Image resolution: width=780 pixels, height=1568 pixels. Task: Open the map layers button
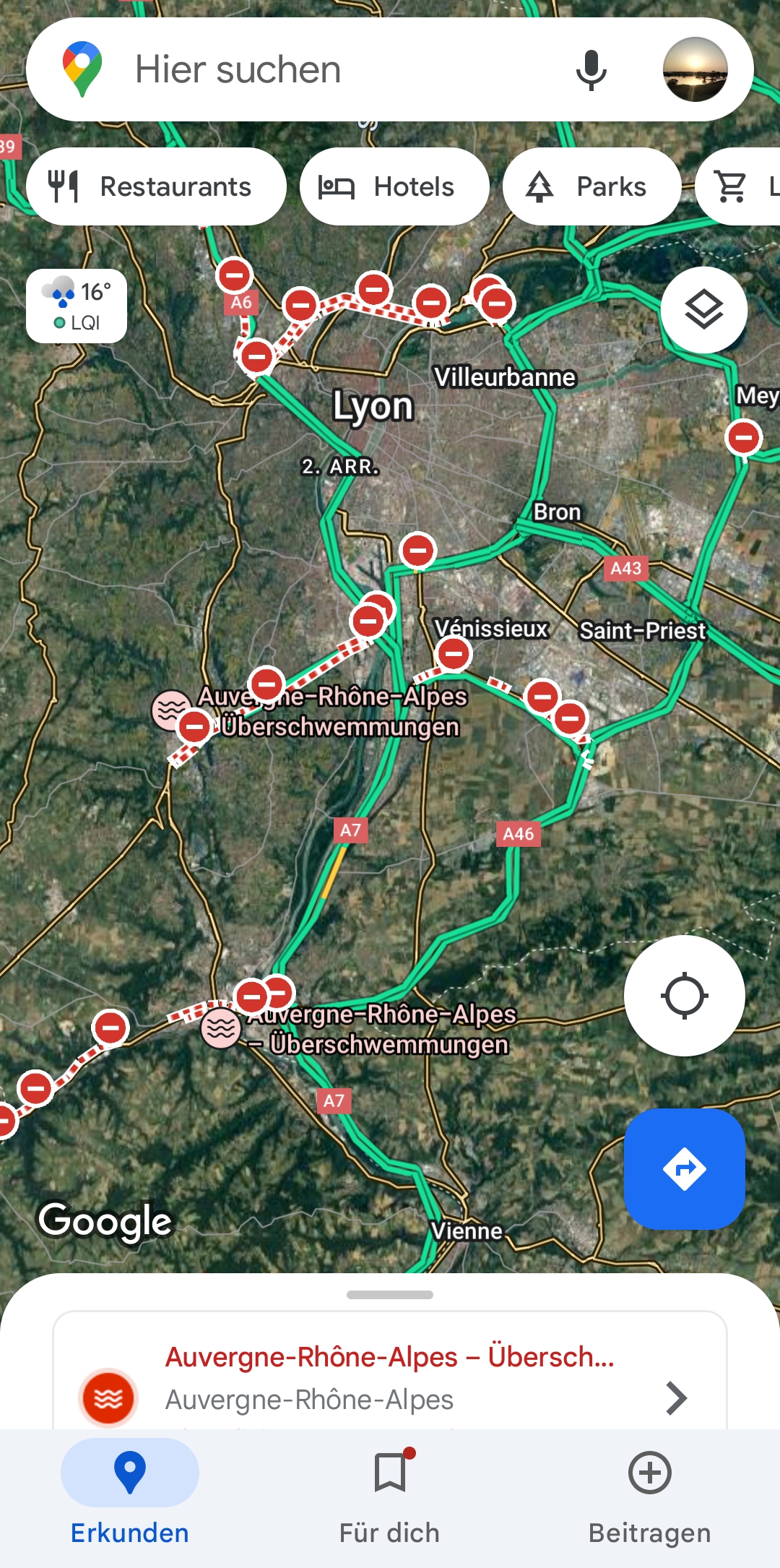coord(703,310)
